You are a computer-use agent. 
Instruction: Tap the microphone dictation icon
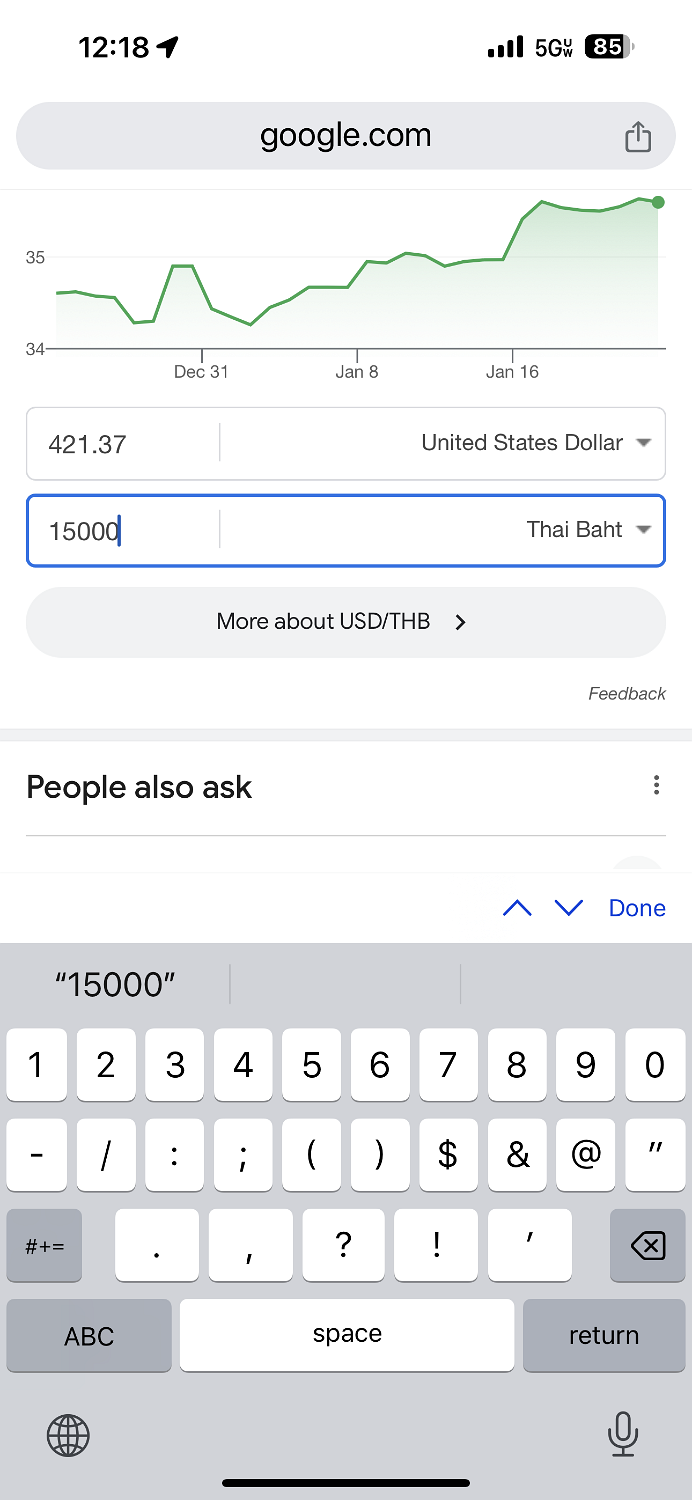coord(623,1435)
